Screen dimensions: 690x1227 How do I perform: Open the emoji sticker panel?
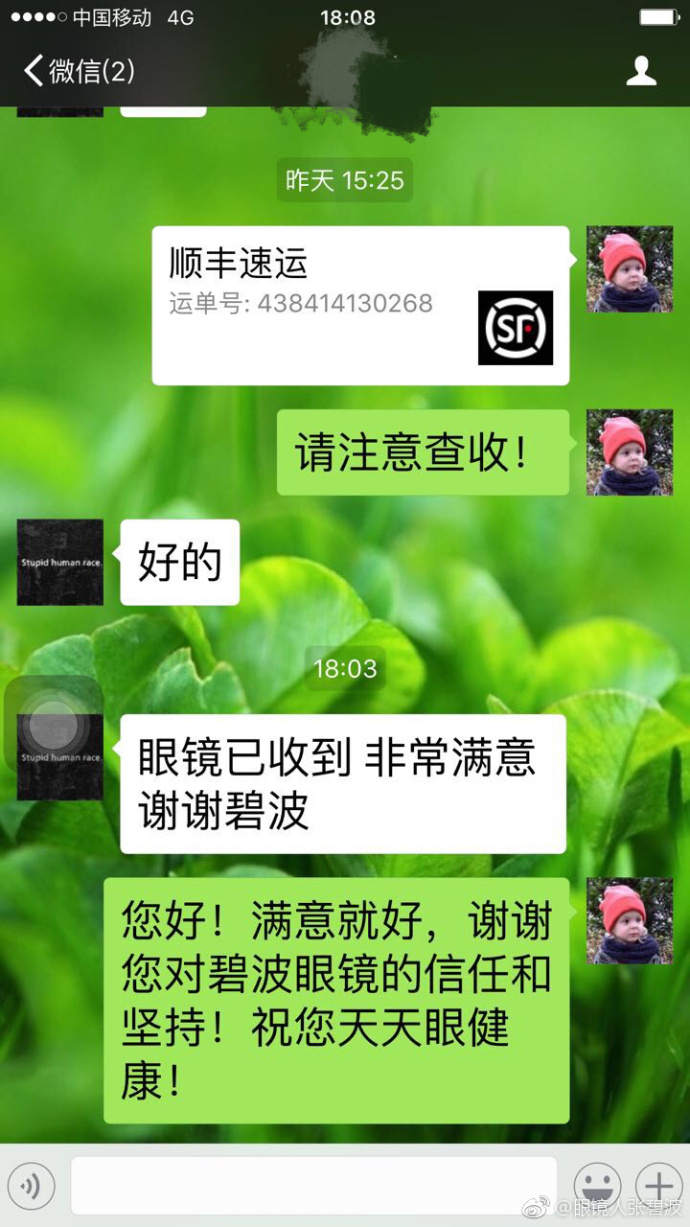click(597, 1187)
